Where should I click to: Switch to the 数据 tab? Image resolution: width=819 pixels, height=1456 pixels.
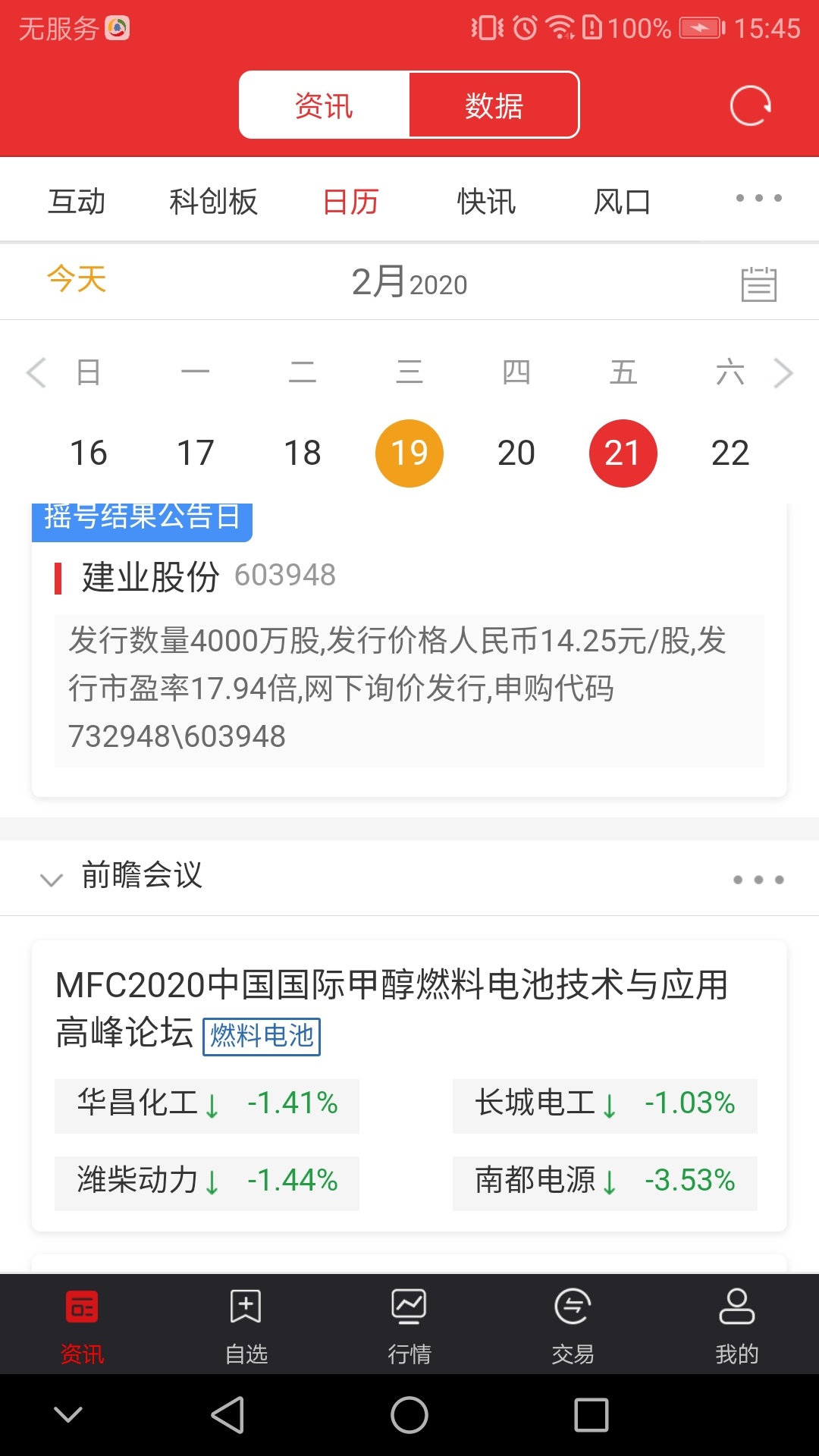tap(494, 105)
